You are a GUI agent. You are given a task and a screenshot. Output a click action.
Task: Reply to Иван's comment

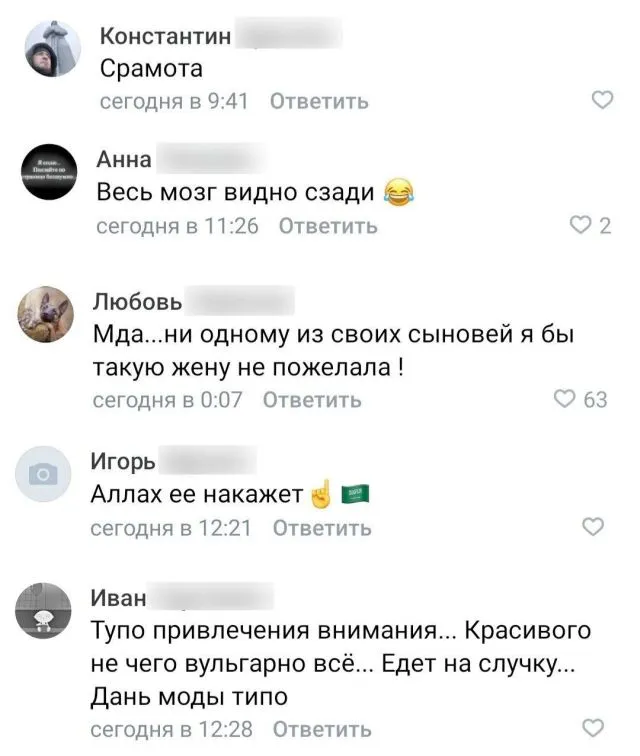tap(322, 728)
